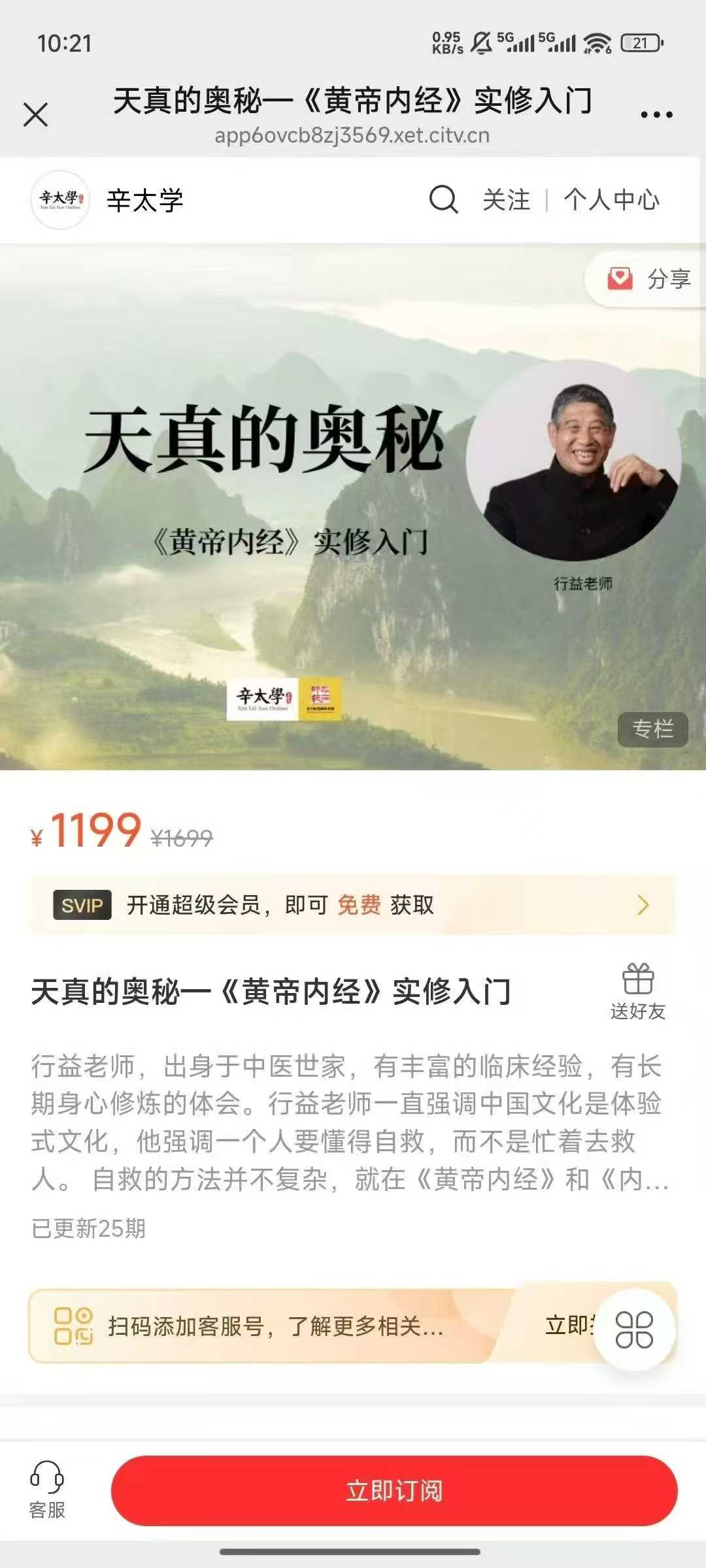This screenshot has width=706, height=1568.
Task: Tap the 分享 share button
Action: pos(650,279)
